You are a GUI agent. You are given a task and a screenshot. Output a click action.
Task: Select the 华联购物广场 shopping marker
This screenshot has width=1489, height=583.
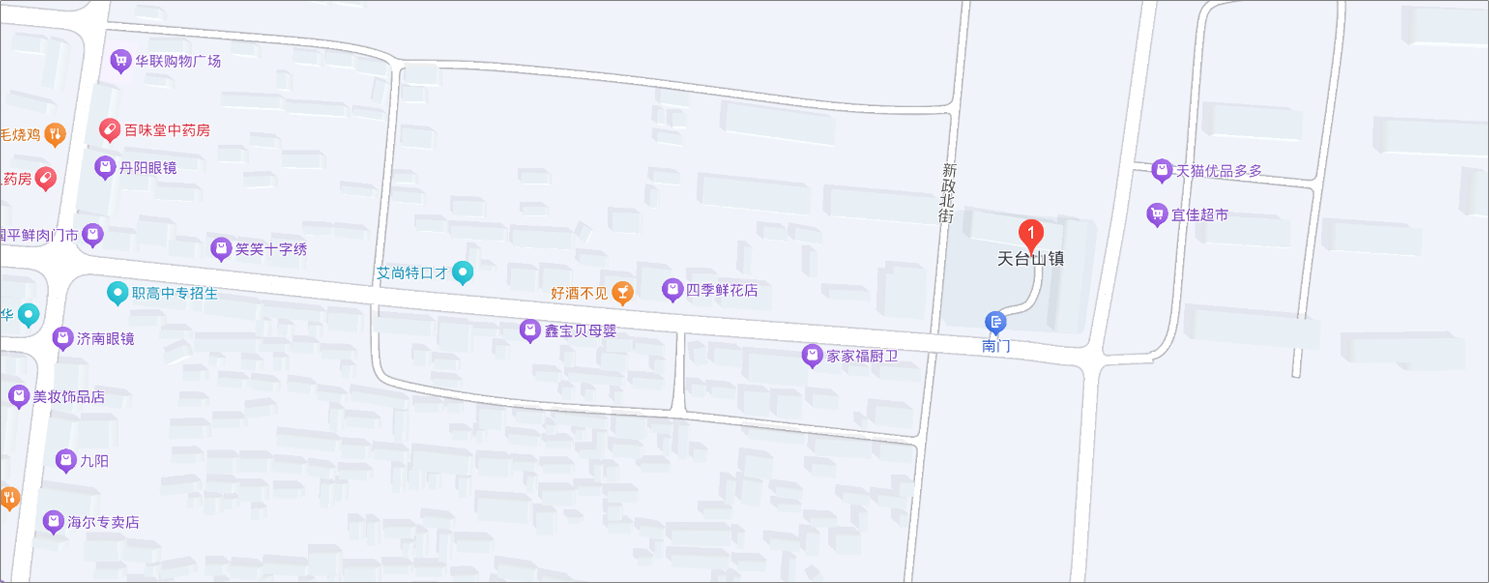coord(121,61)
